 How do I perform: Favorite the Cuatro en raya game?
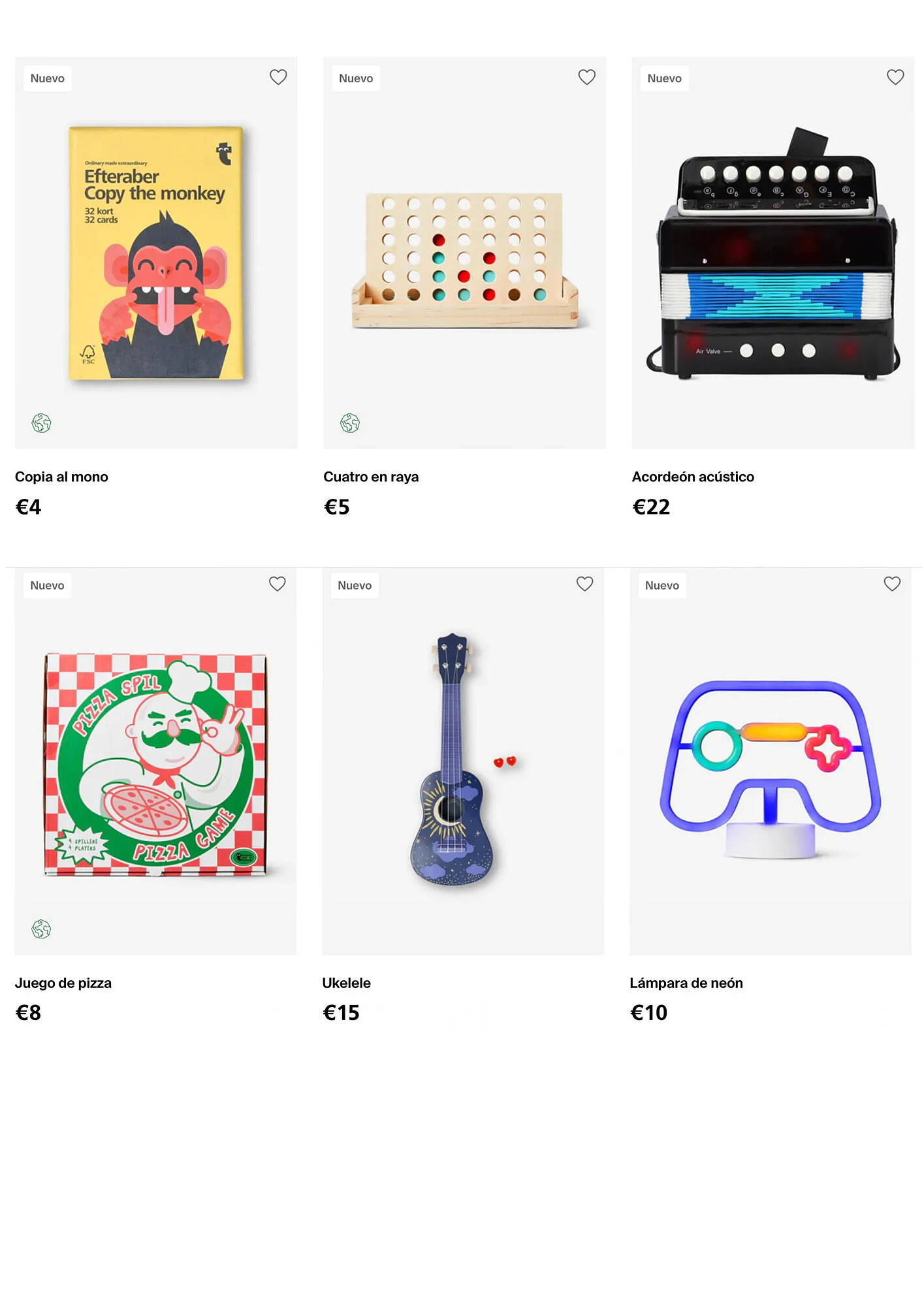click(586, 77)
